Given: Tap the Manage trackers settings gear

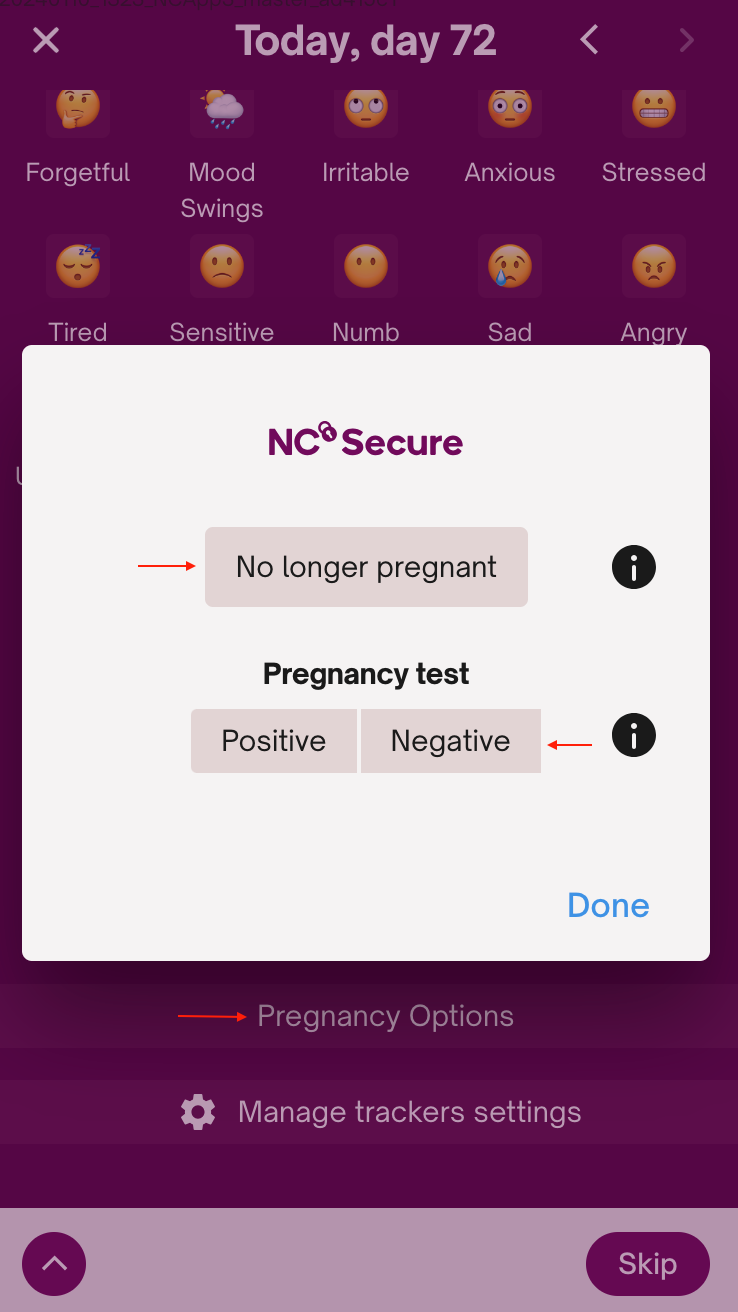Looking at the screenshot, I should 197,1112.
